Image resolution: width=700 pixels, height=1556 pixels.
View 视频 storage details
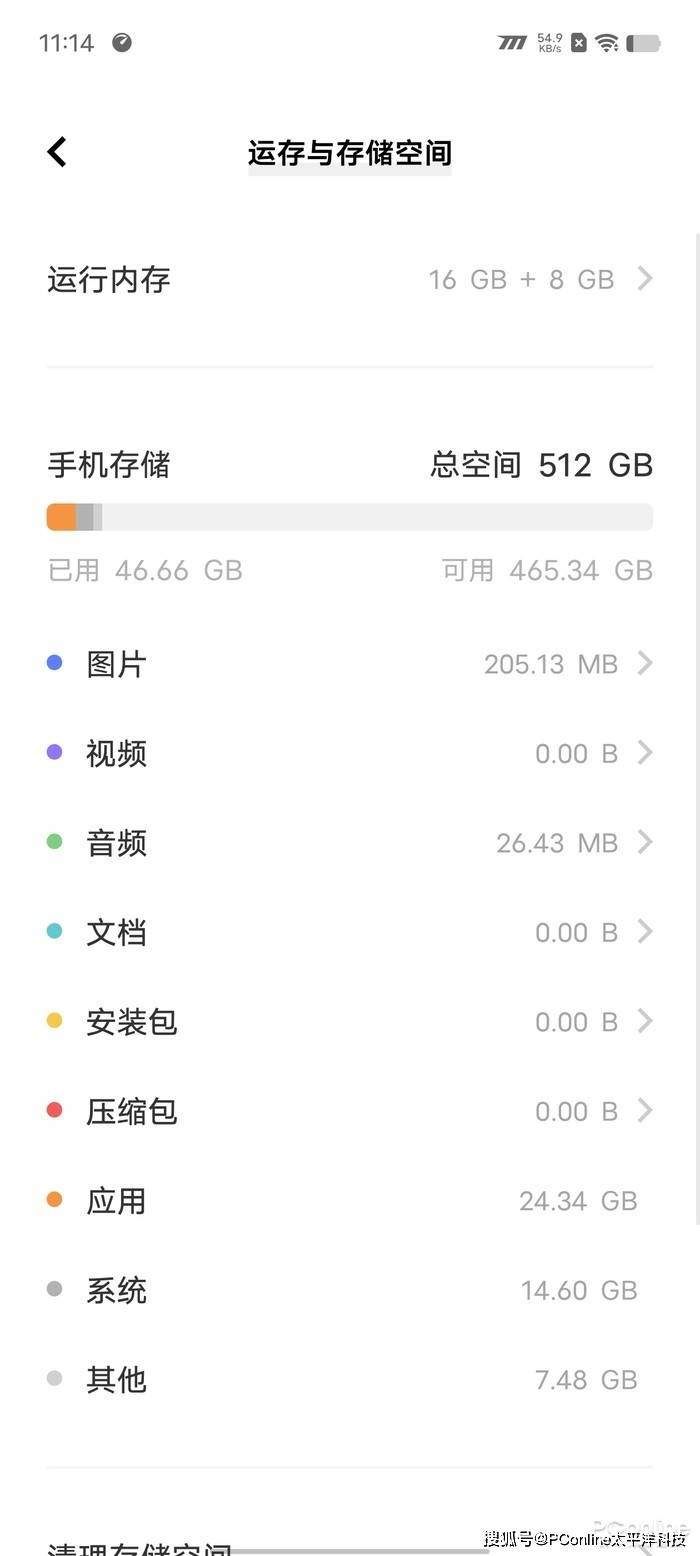click(350, 753)
